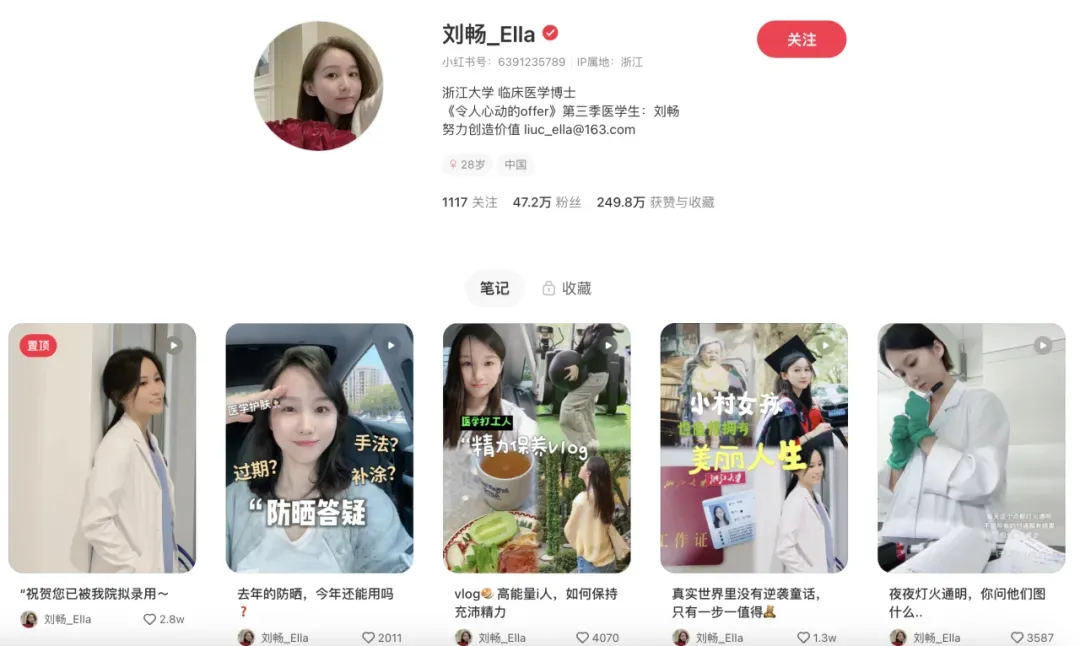Follow 刘畅_Ella with the 关注 button
Image resolution: width=1080 pixels, height=646 pixels.
tap(801, 40)
